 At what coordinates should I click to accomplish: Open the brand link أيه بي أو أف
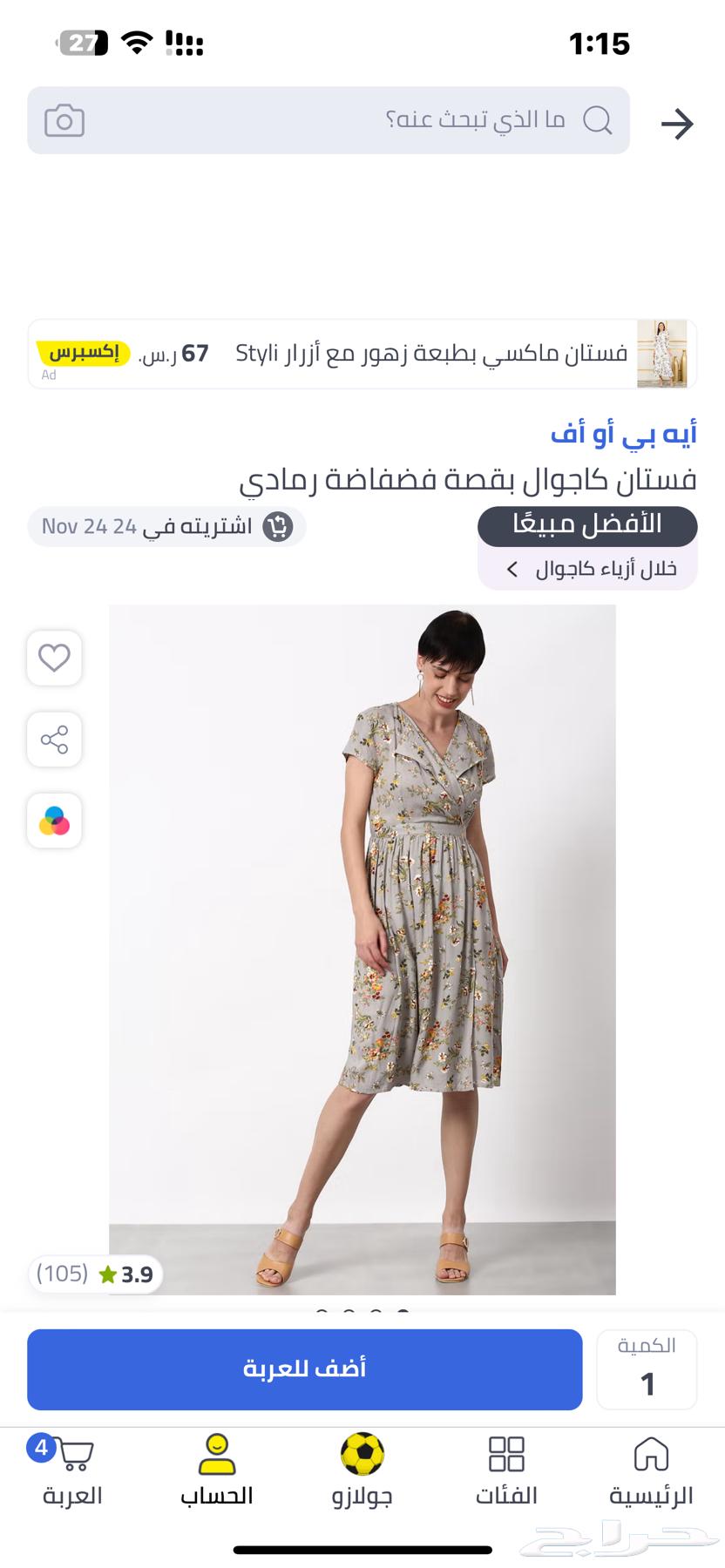tap(623, 433)
